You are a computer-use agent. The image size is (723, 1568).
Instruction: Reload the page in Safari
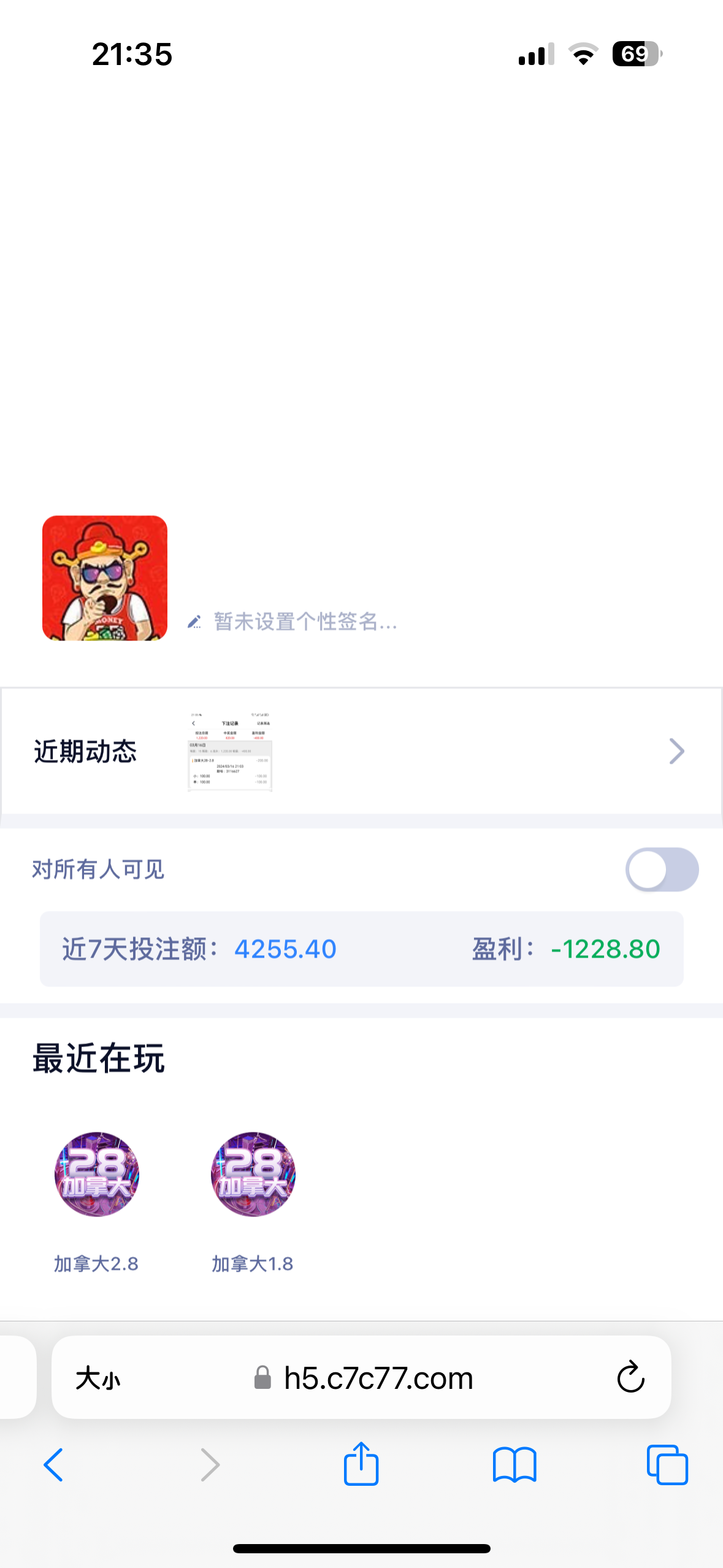(630, 1378)
